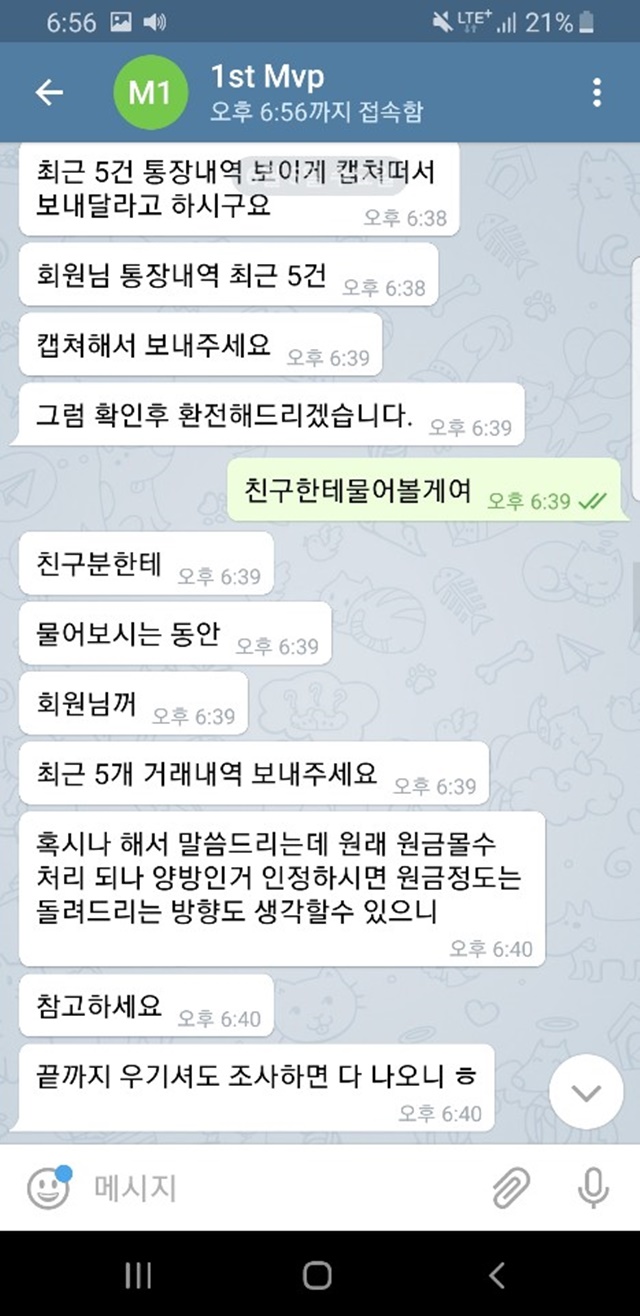Open the emoji picker

coord(48,1188)
